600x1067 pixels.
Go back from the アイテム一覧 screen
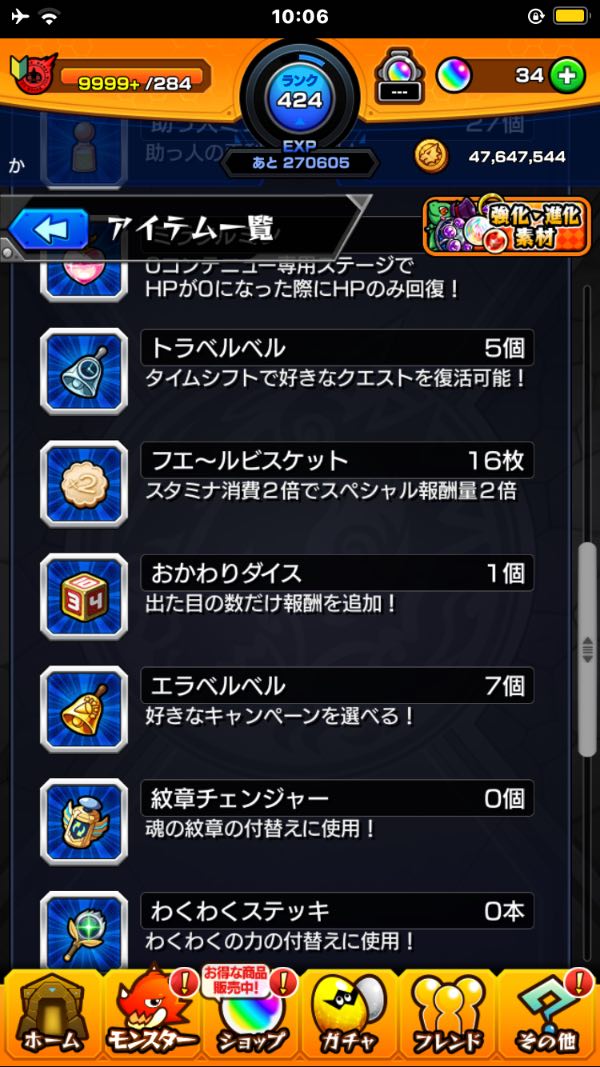[x=50, y=230]
